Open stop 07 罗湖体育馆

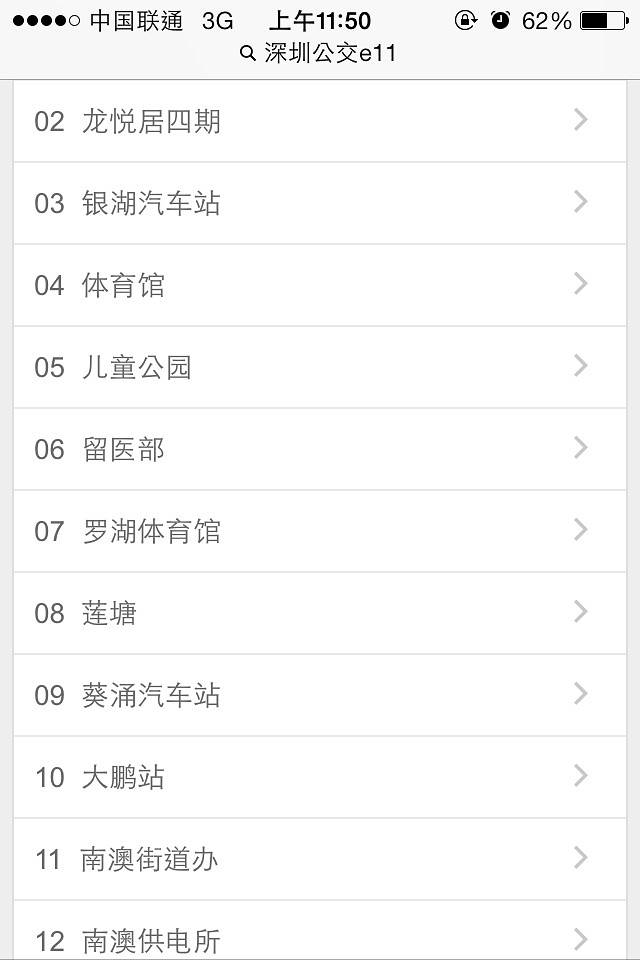click(x=319, y=532)
